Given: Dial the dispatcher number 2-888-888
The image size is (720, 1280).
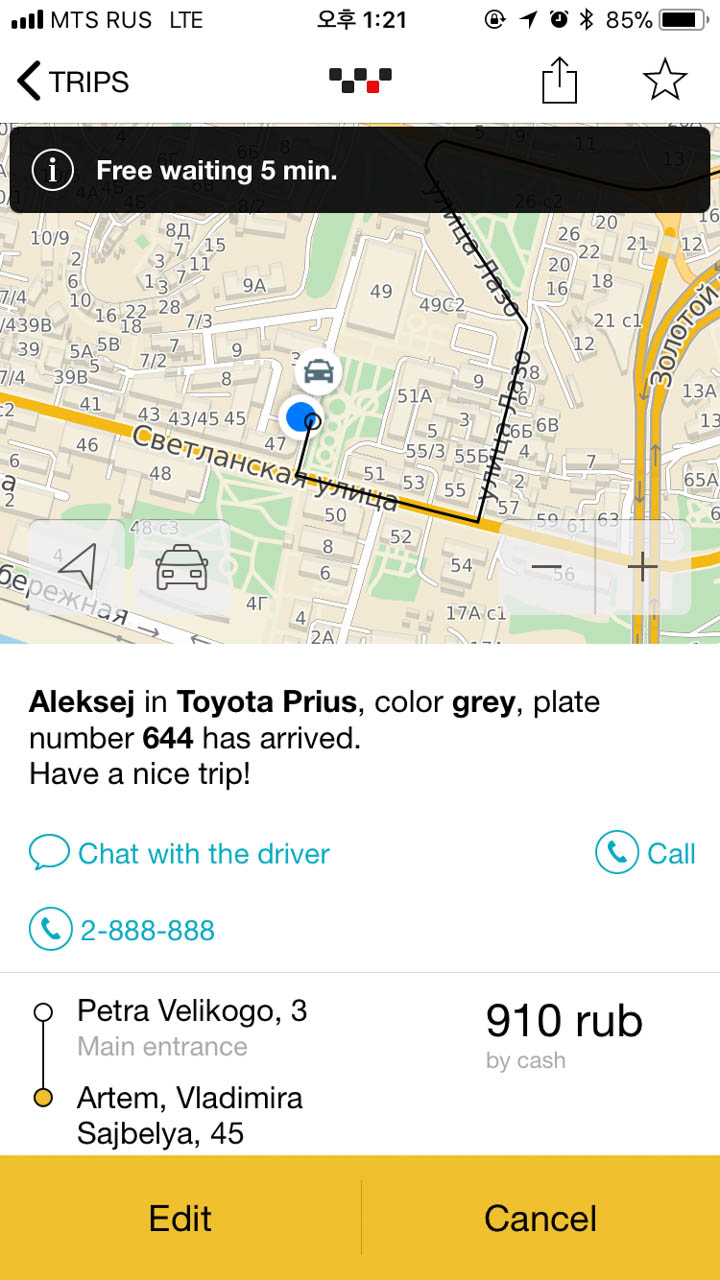Looking at the screenshot, I should pyautogui.click(x=122, y=930).
